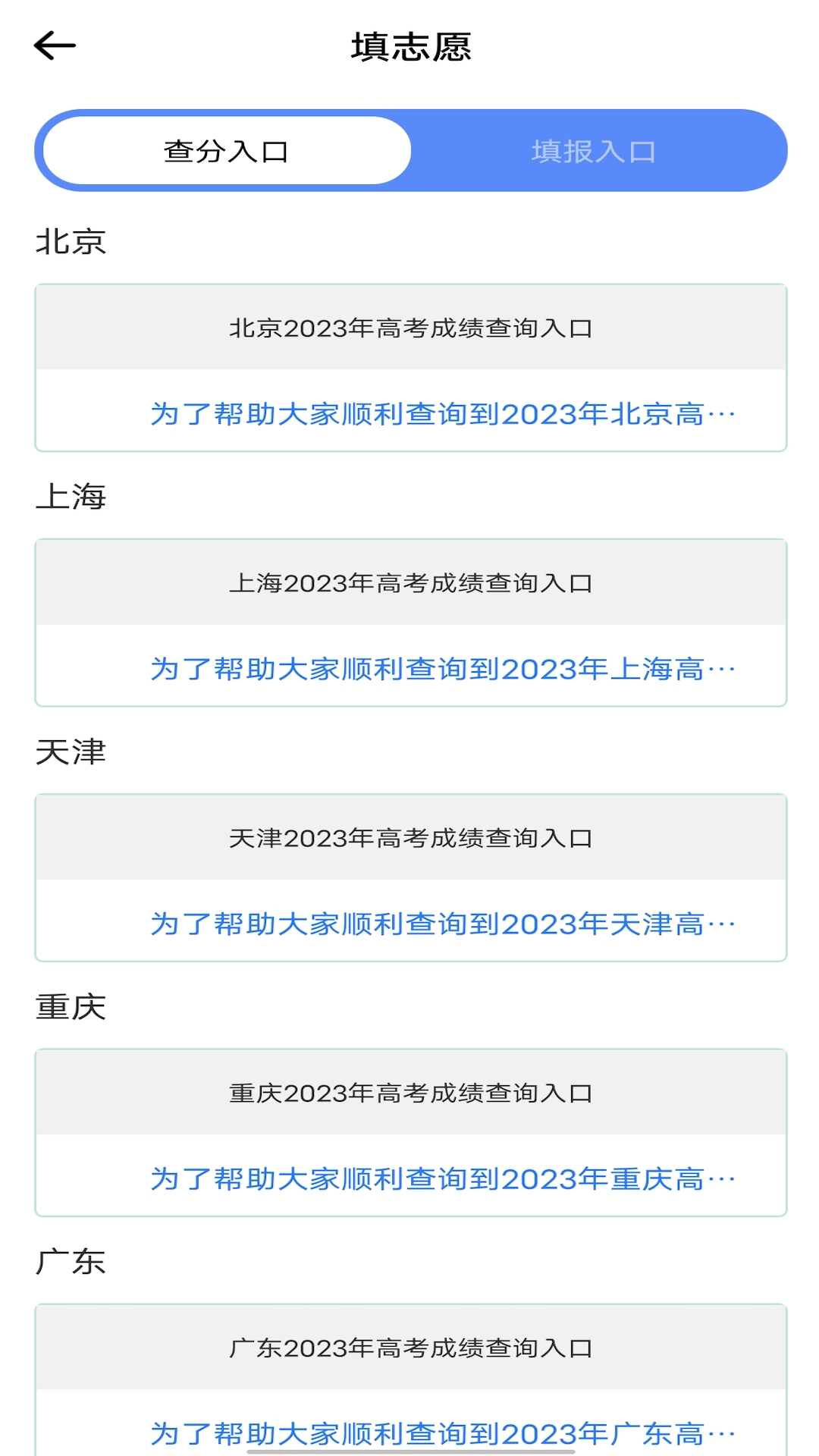Switch to the 填报入口 tab

594,151
